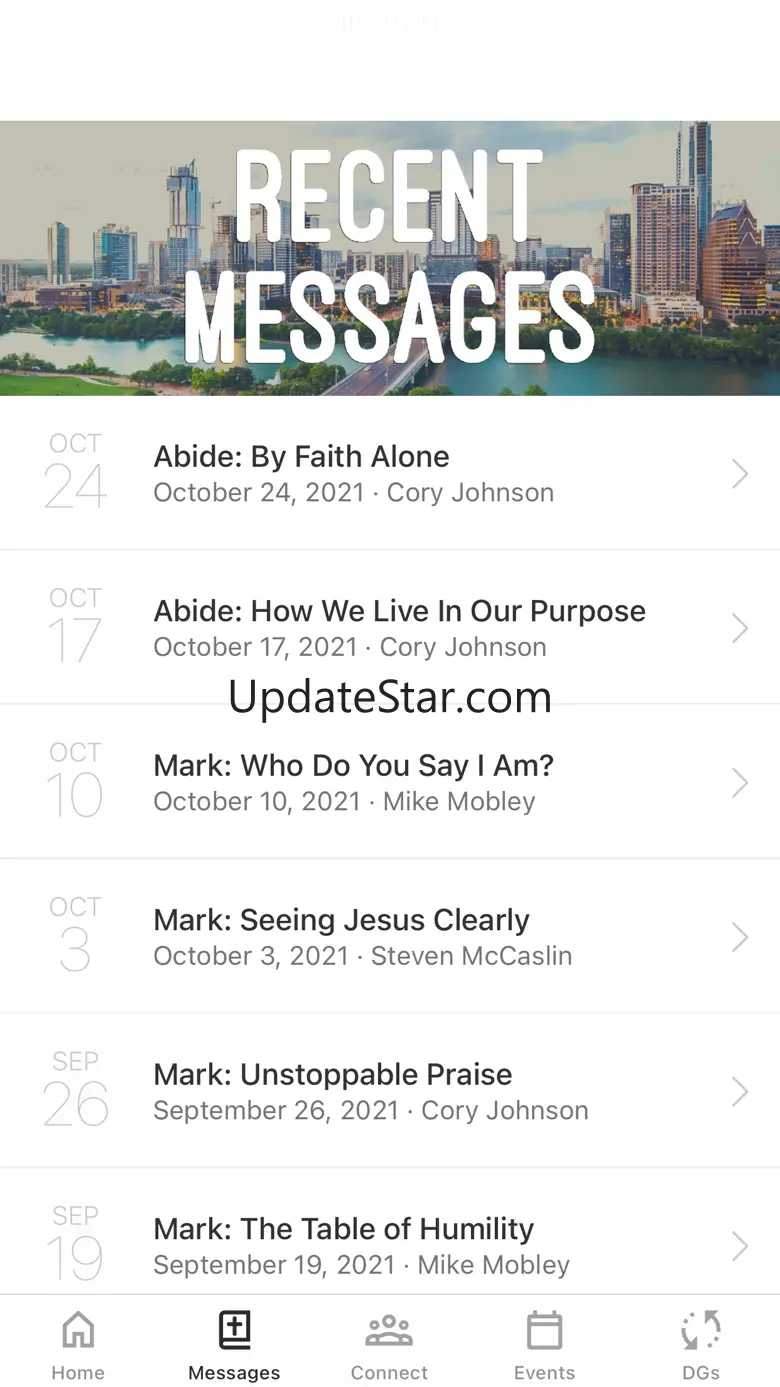Open the Abide: By Faith Alone message
This screenshot has height=1387, width=780.
coord(390,473)
